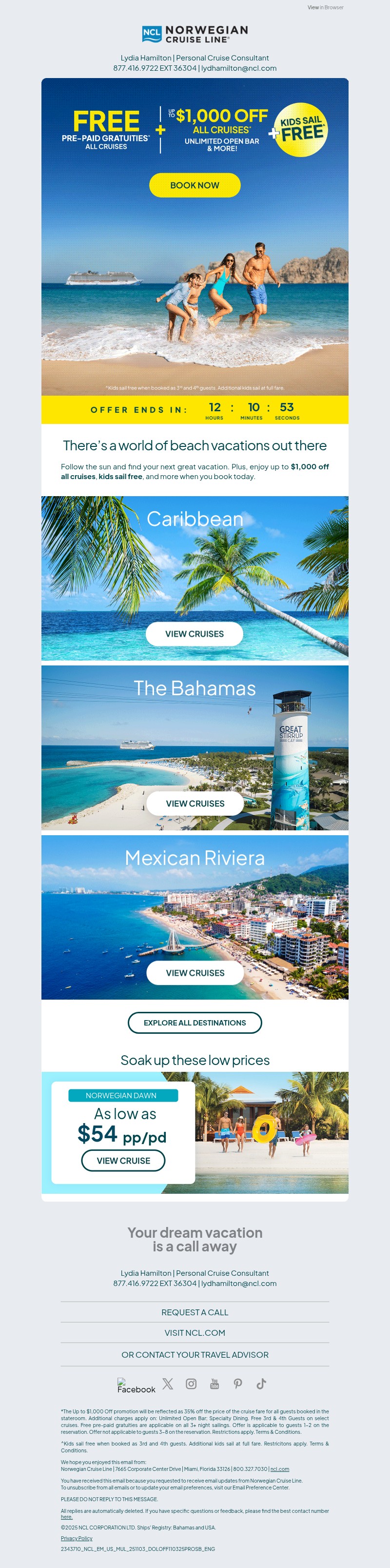390x1568 pixels.
Task: Explore all destinations
Action: point(195,1023)
